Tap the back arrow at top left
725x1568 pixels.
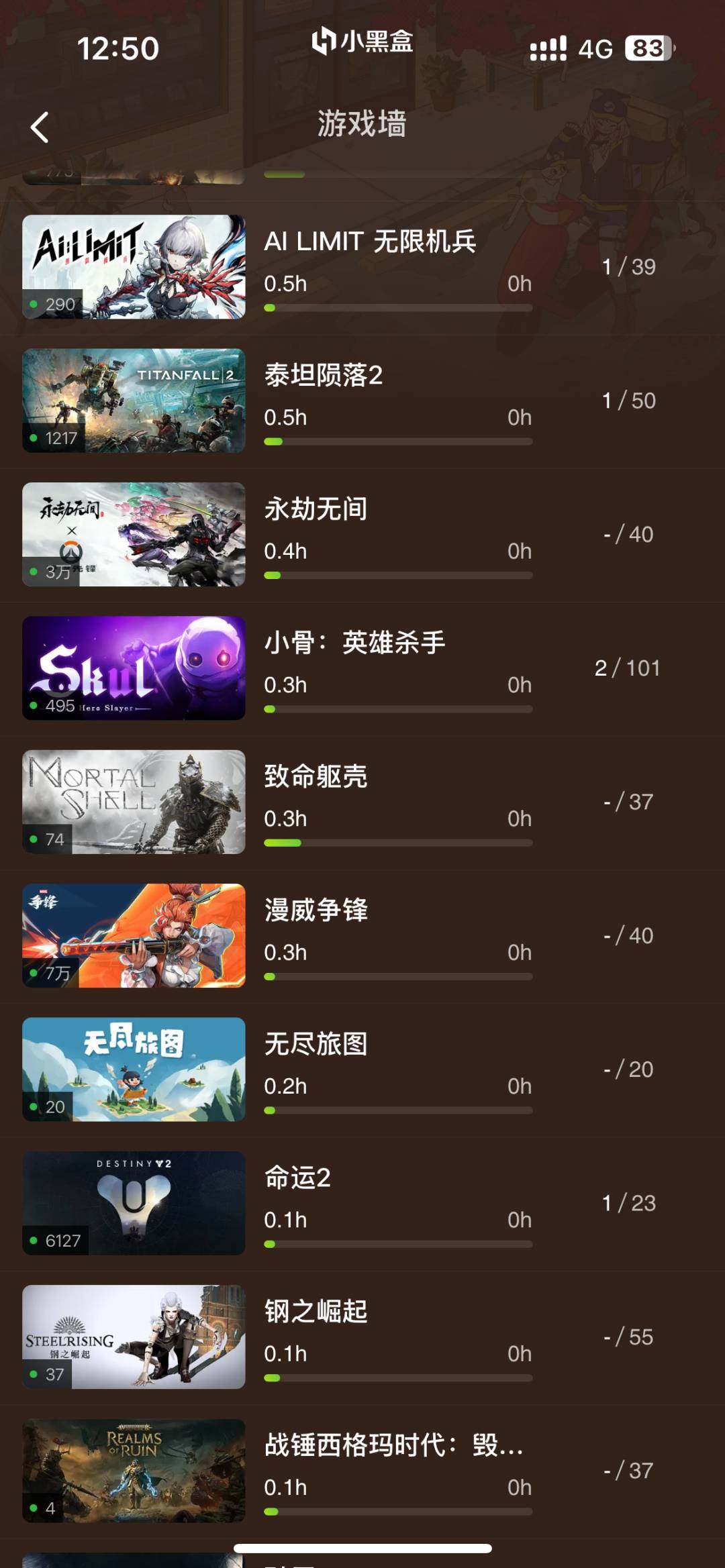[40, 127]
